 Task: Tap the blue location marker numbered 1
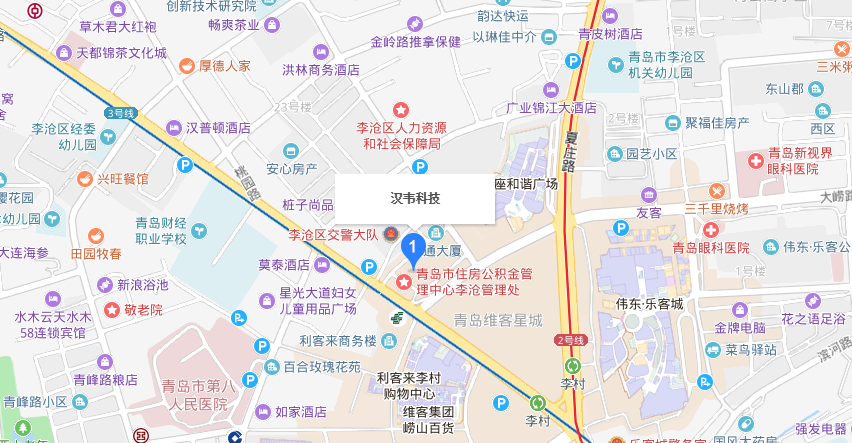[x=411, y=245]
